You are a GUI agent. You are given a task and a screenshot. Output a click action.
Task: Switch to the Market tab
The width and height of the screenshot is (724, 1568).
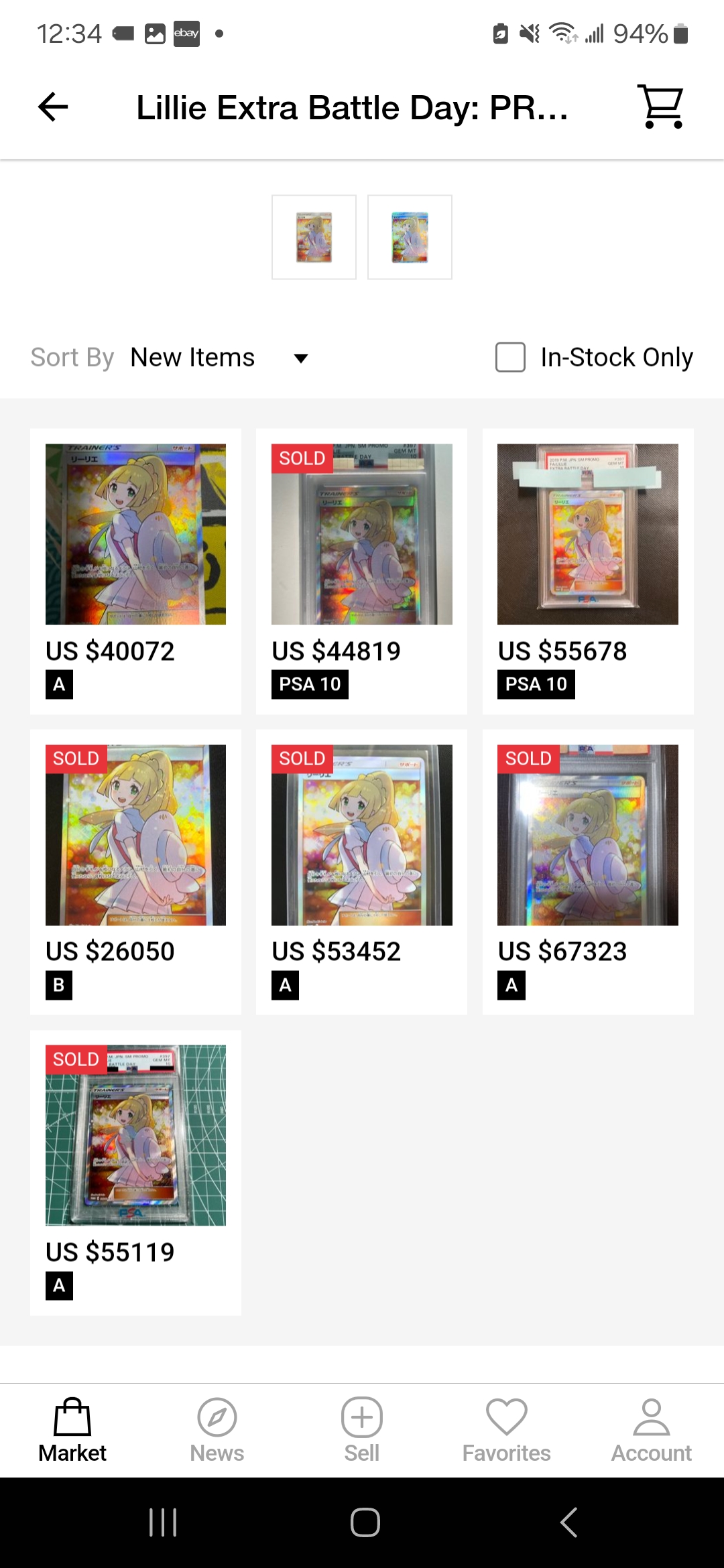pos(72,1430)
